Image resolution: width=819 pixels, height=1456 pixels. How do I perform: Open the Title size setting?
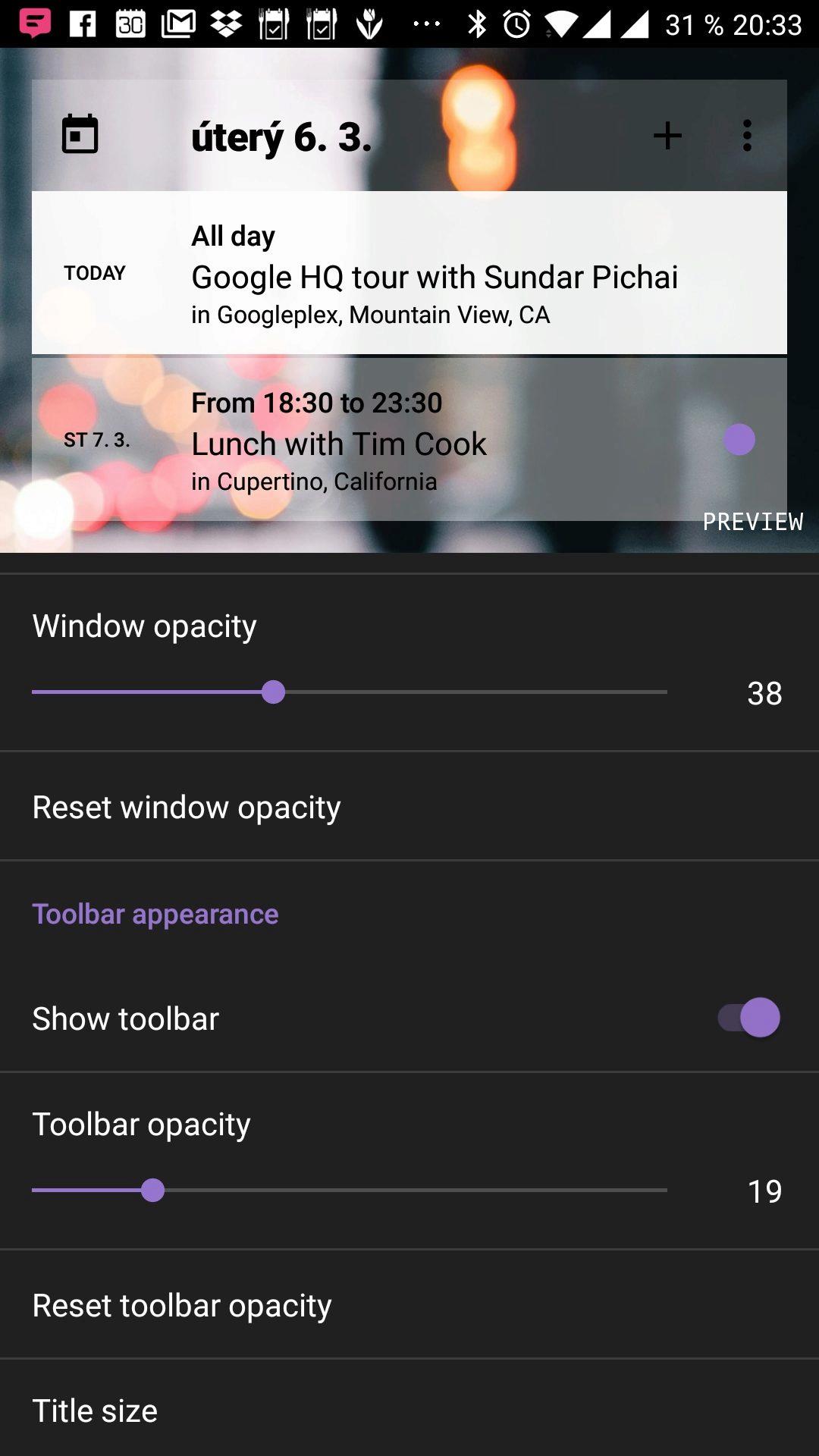(x=409, y=1410)
